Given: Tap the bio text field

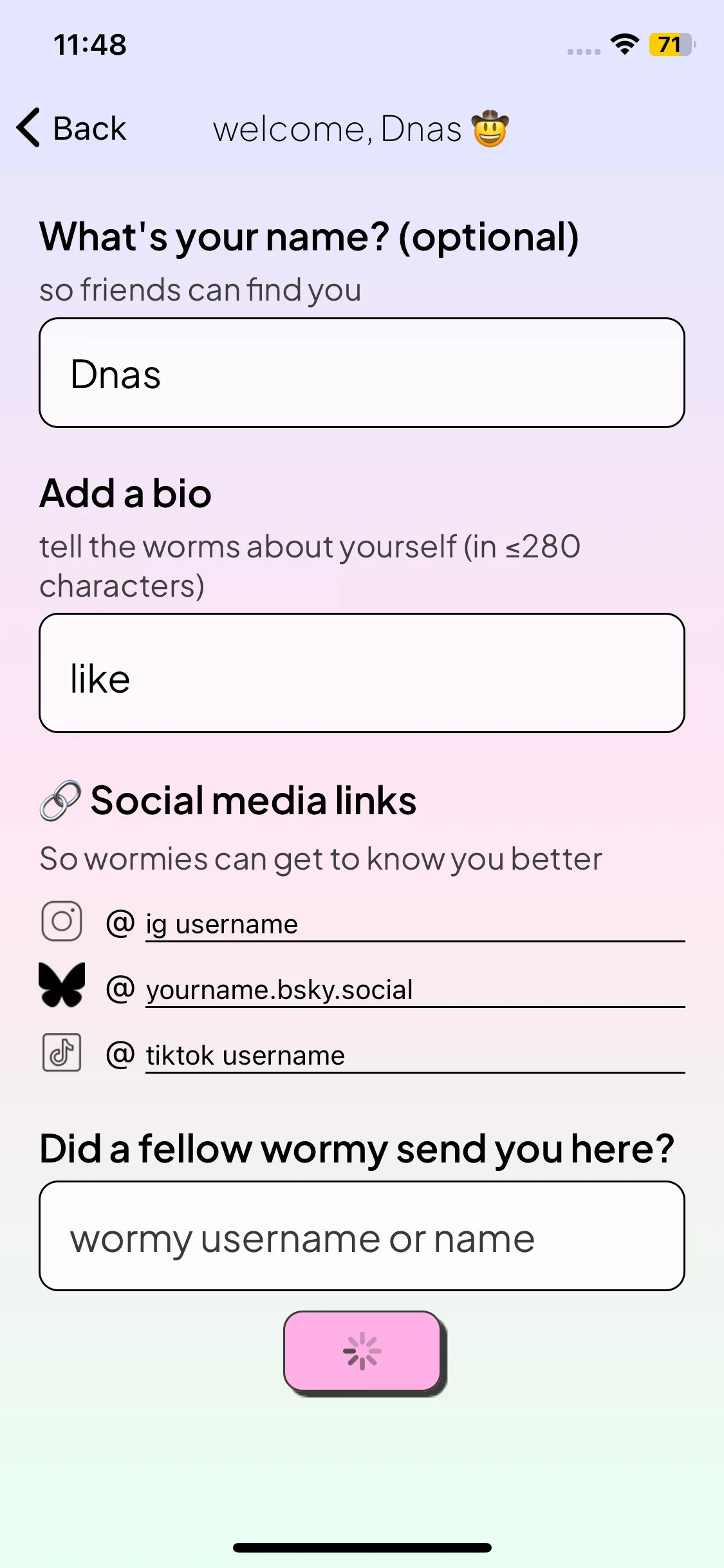Looking at the screenshot, I should 362,673.
